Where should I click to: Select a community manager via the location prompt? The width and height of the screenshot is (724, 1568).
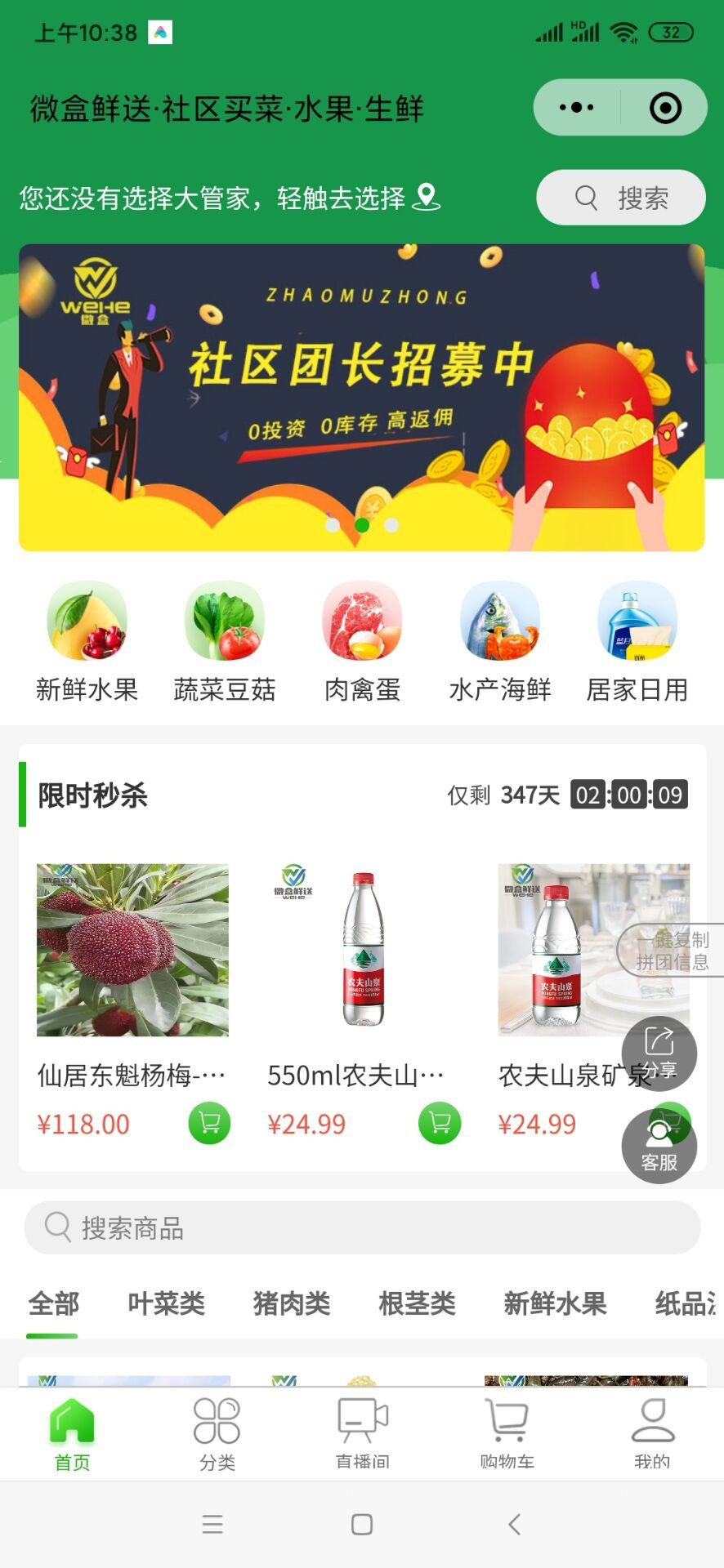[x=230, y=198]
